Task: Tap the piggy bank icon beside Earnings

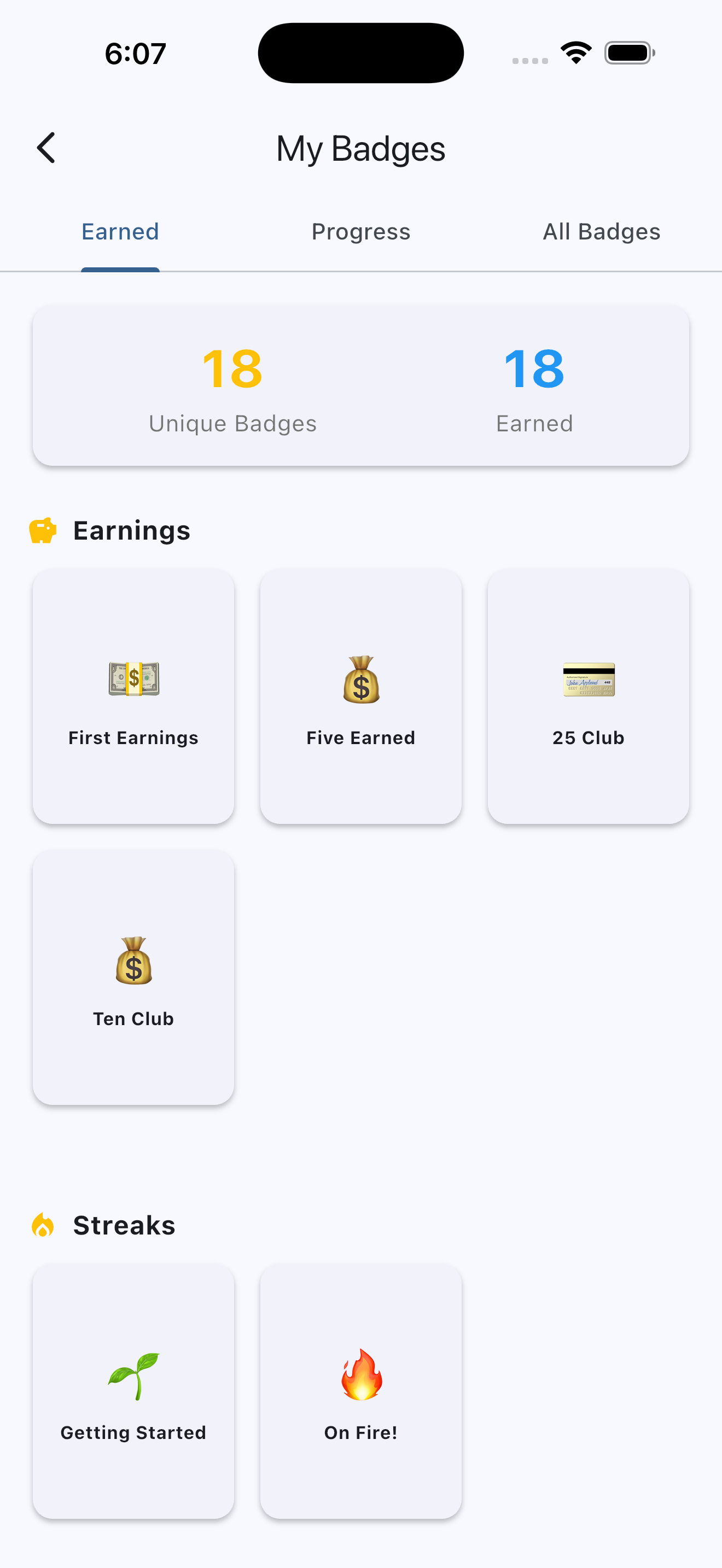Action: (x=43, y=530)
